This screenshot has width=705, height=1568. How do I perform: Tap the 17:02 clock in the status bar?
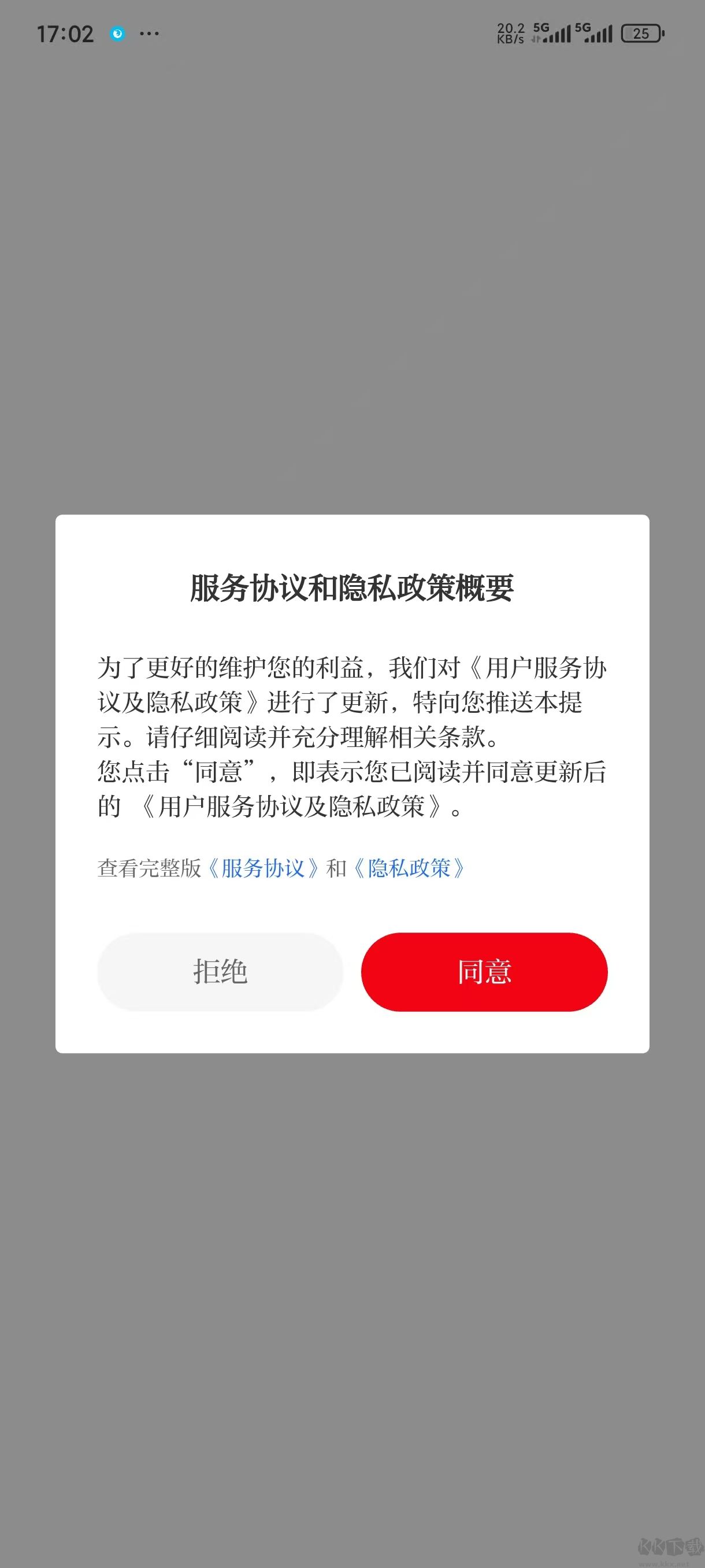(65, 34)
